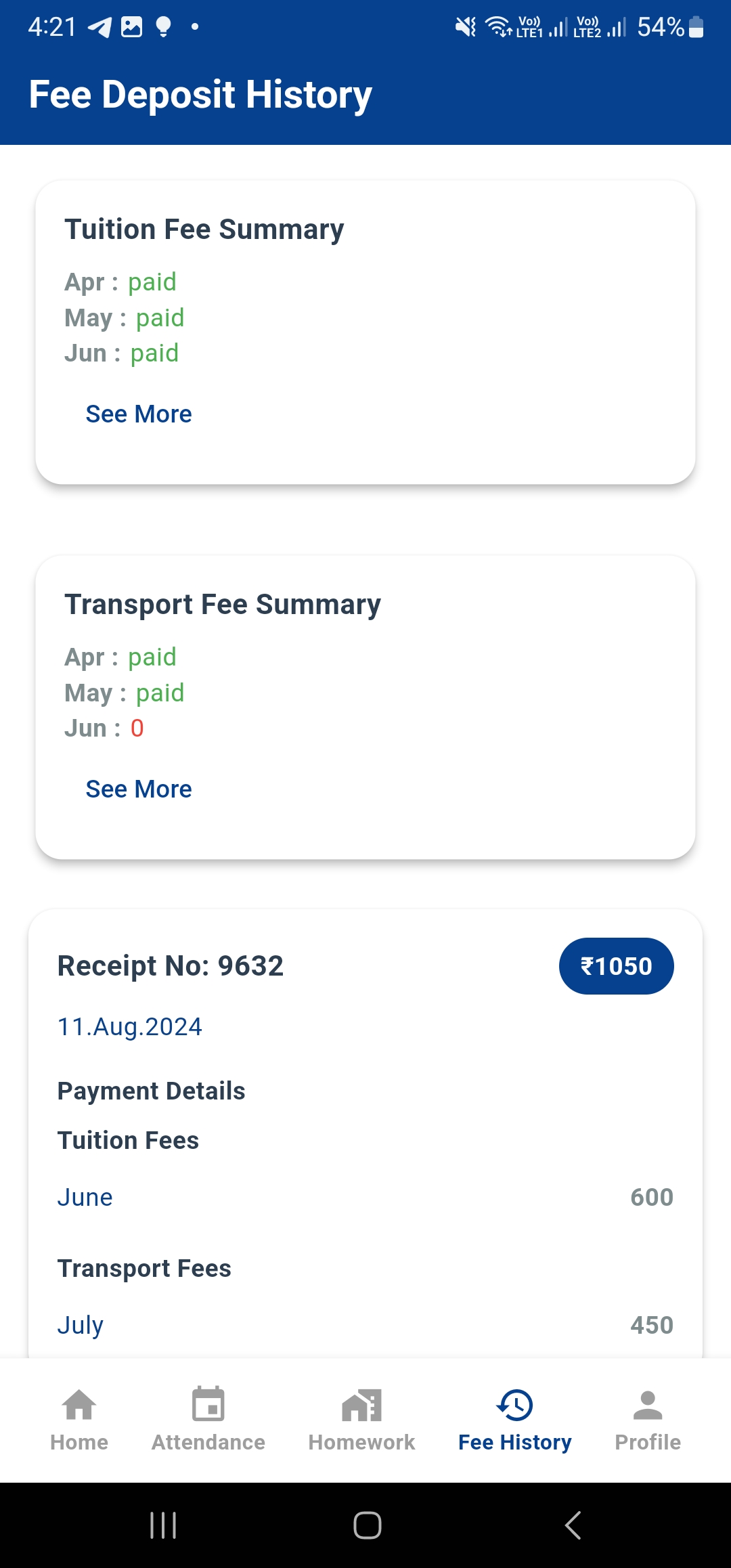Viewport: 731px width, 1568px height.
Task: Expand See More under Tuition Fee Summary
Action: pos(139,414)
